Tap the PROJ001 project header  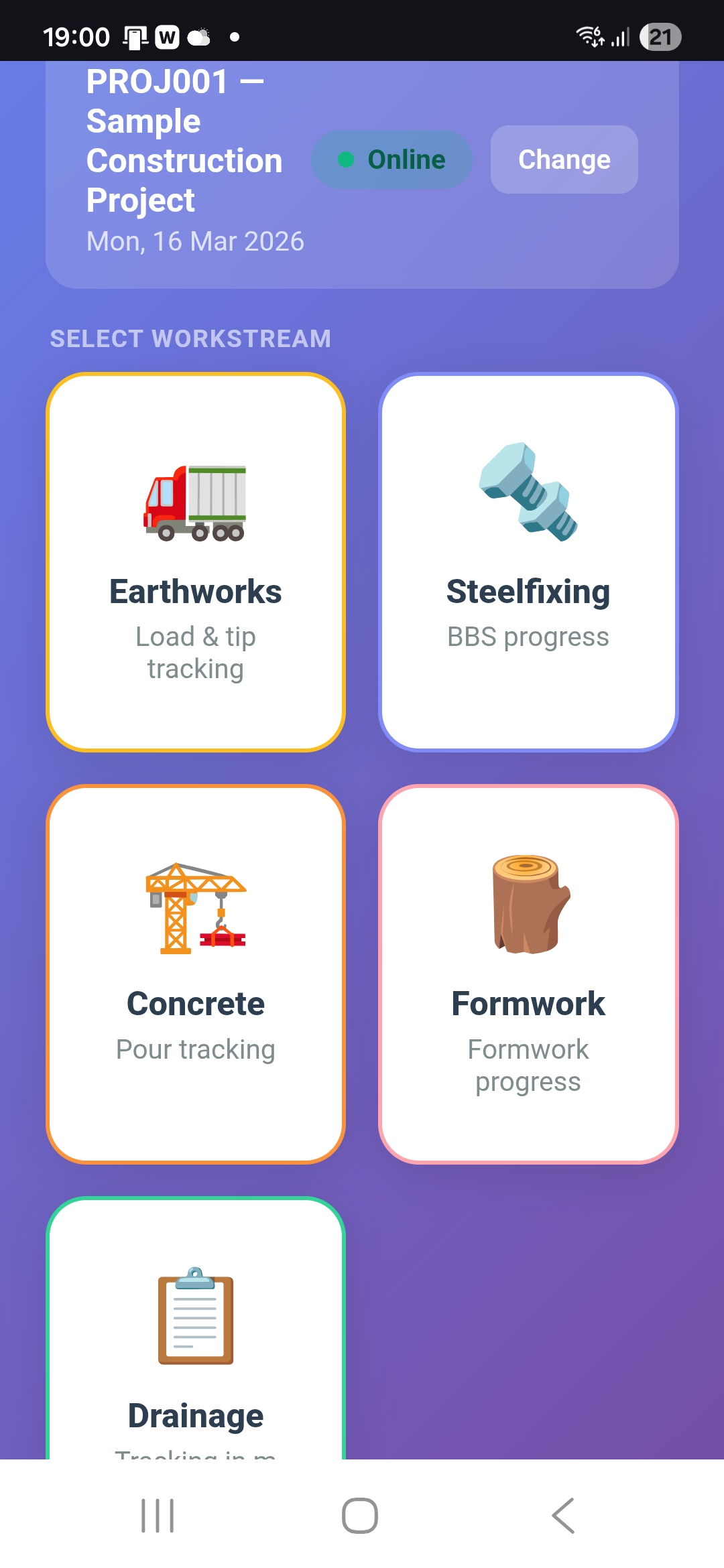[x=184, y=141]
